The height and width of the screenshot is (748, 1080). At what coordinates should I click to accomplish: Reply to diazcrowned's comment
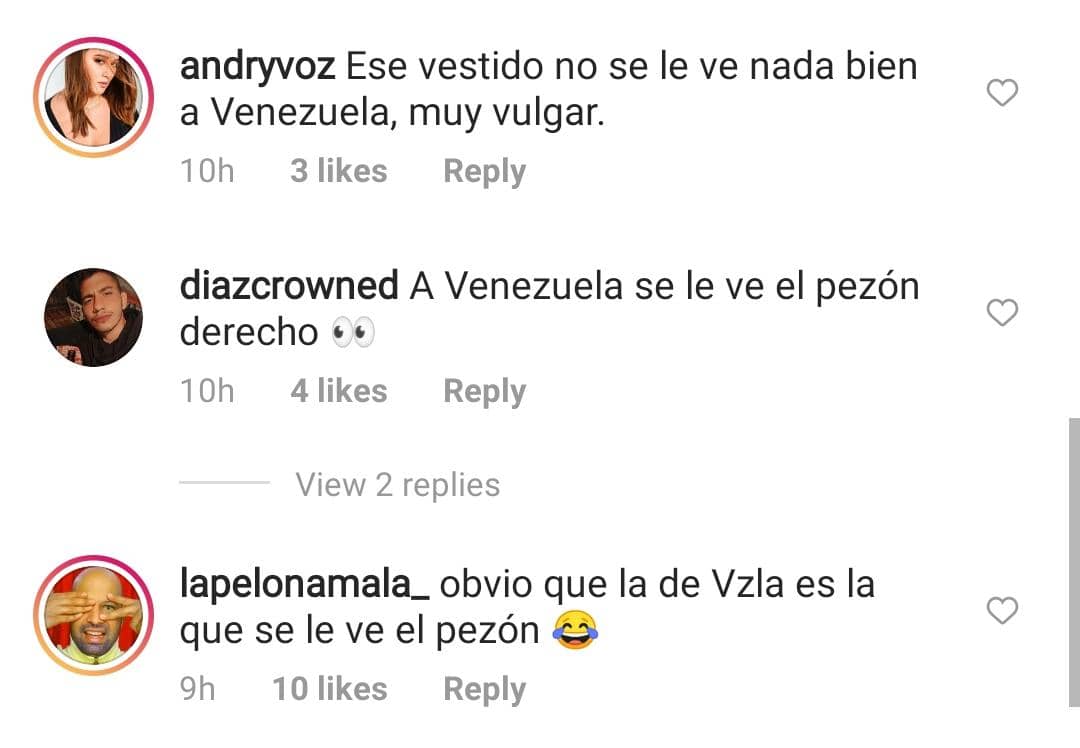484,391
